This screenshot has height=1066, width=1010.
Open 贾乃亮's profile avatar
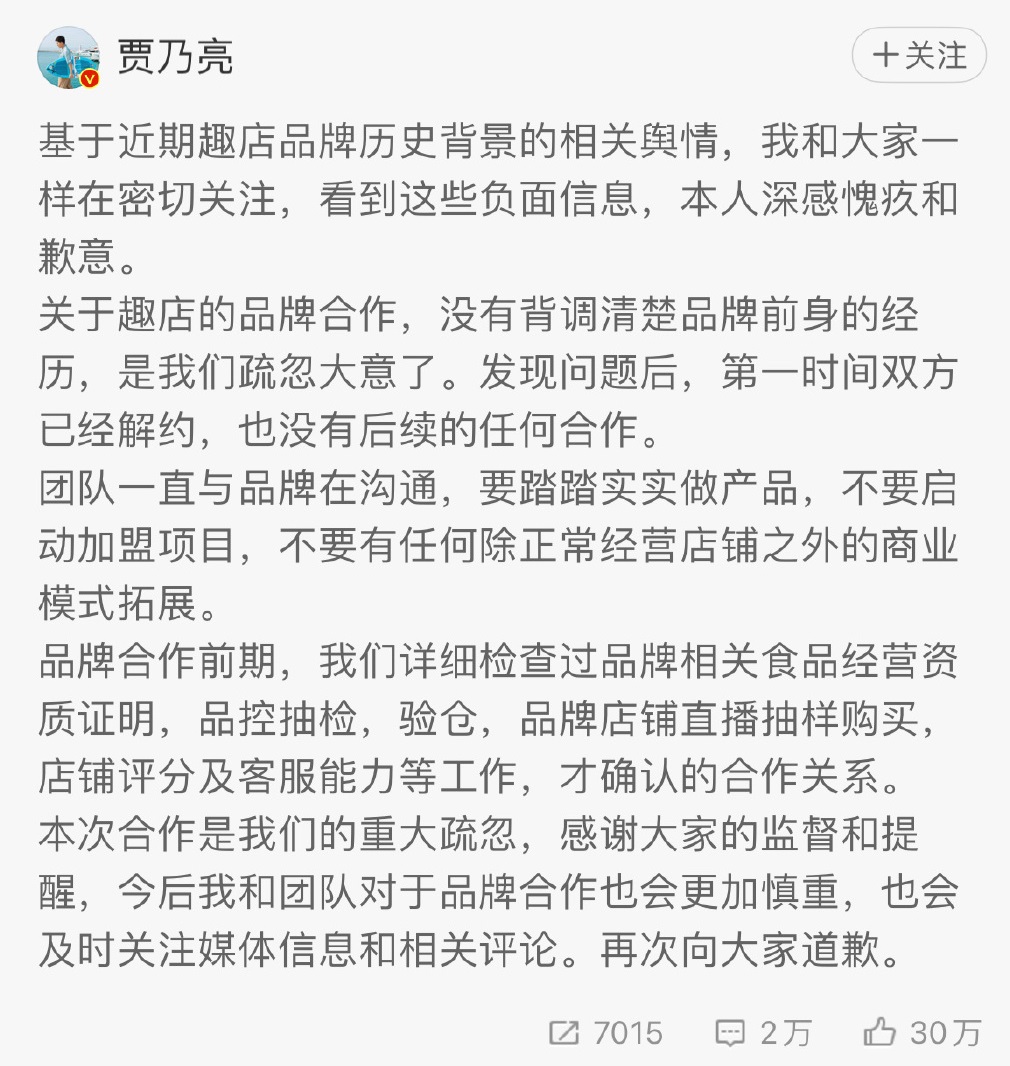pyautogui.click(x=68, y=57)
